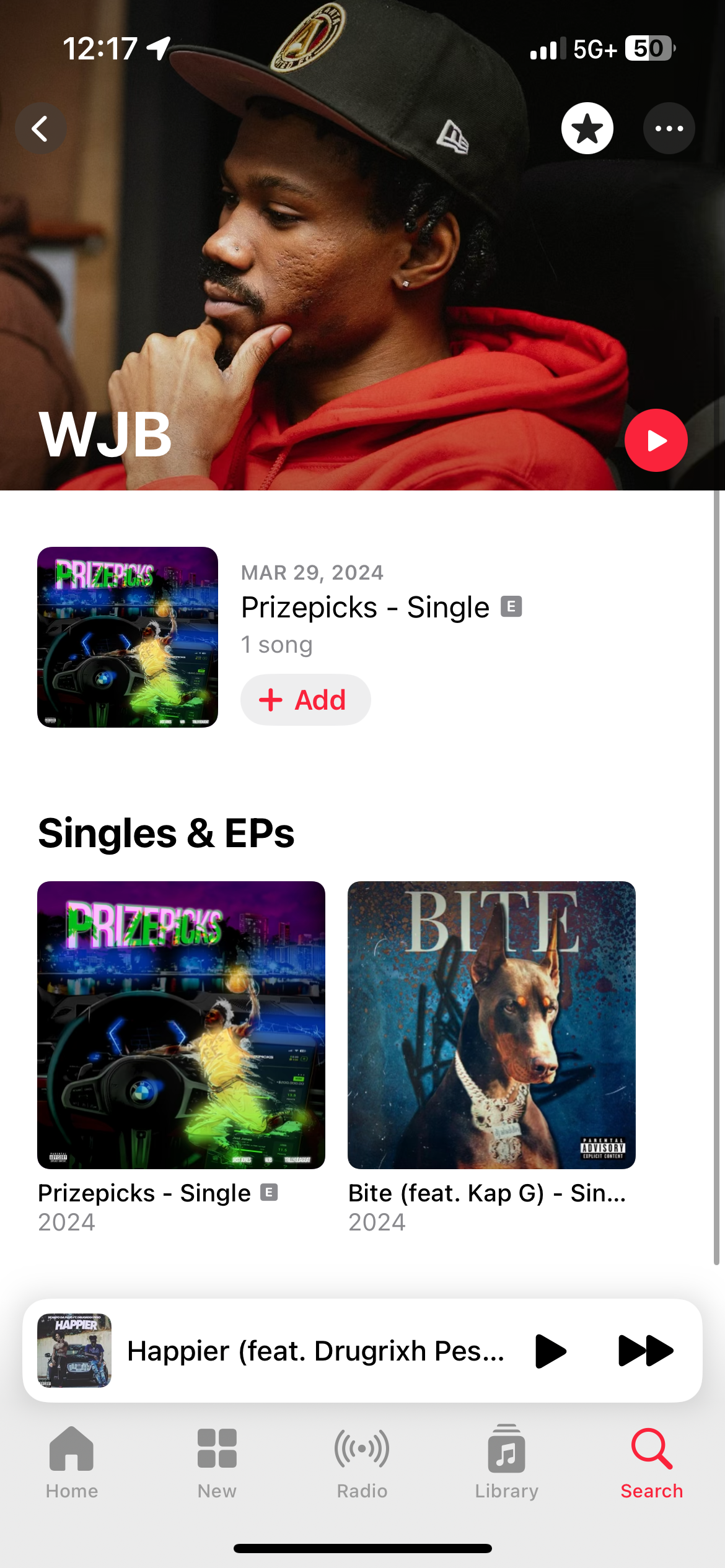
Task: Open Bite (feat. Kap G) single
Action: [491, 1025]
